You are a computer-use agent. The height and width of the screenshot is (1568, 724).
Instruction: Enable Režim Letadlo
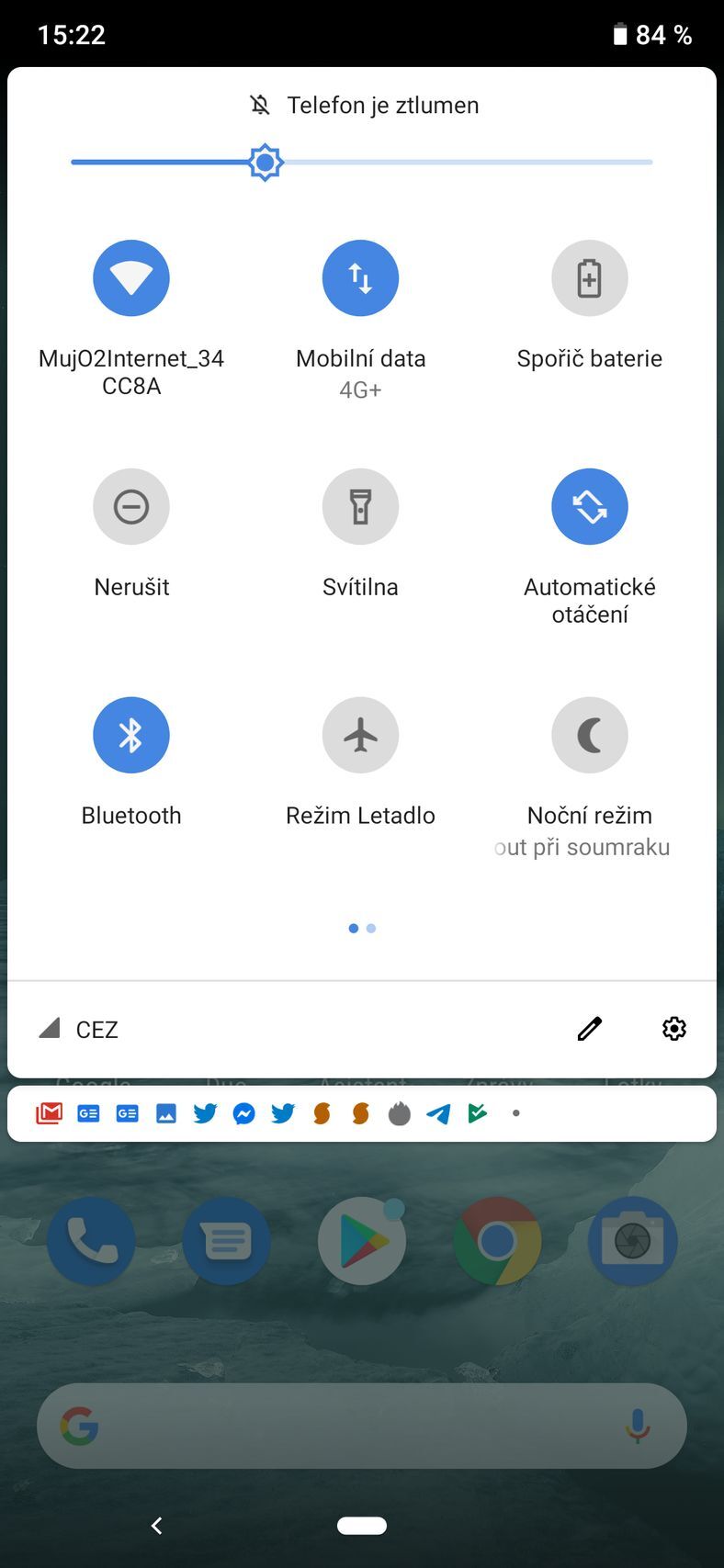(360, 735)
